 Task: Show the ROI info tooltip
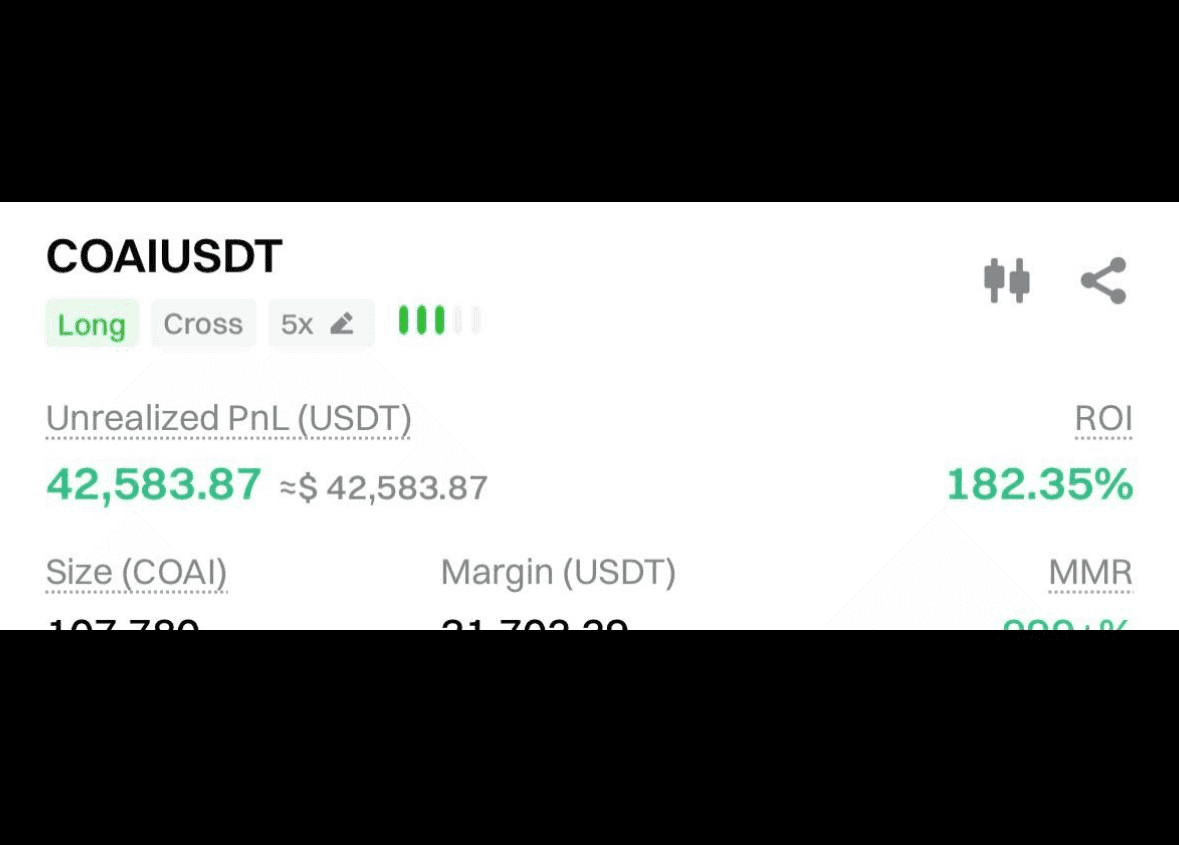point(1103,419)
